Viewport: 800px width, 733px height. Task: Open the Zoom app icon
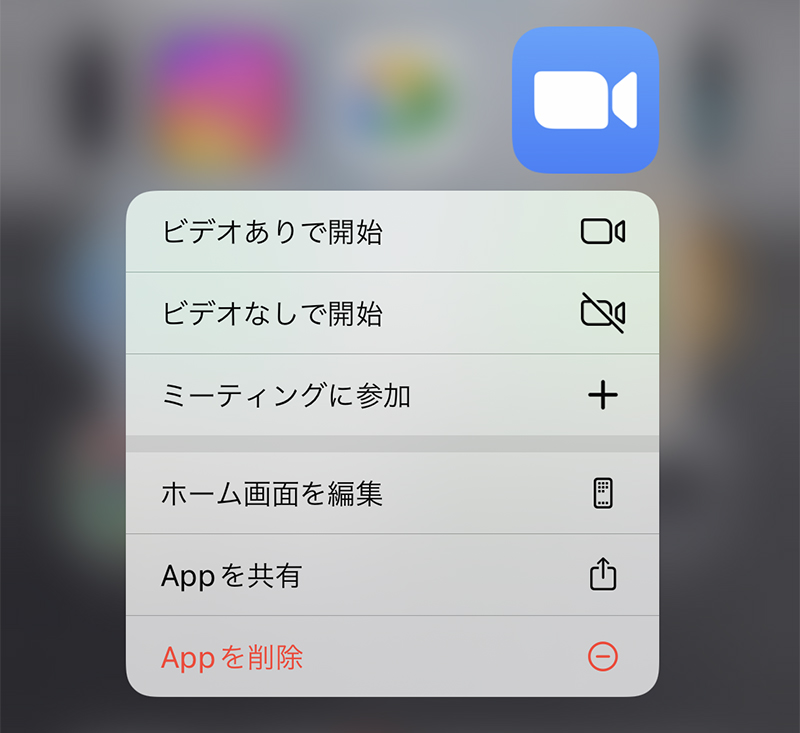585,100
